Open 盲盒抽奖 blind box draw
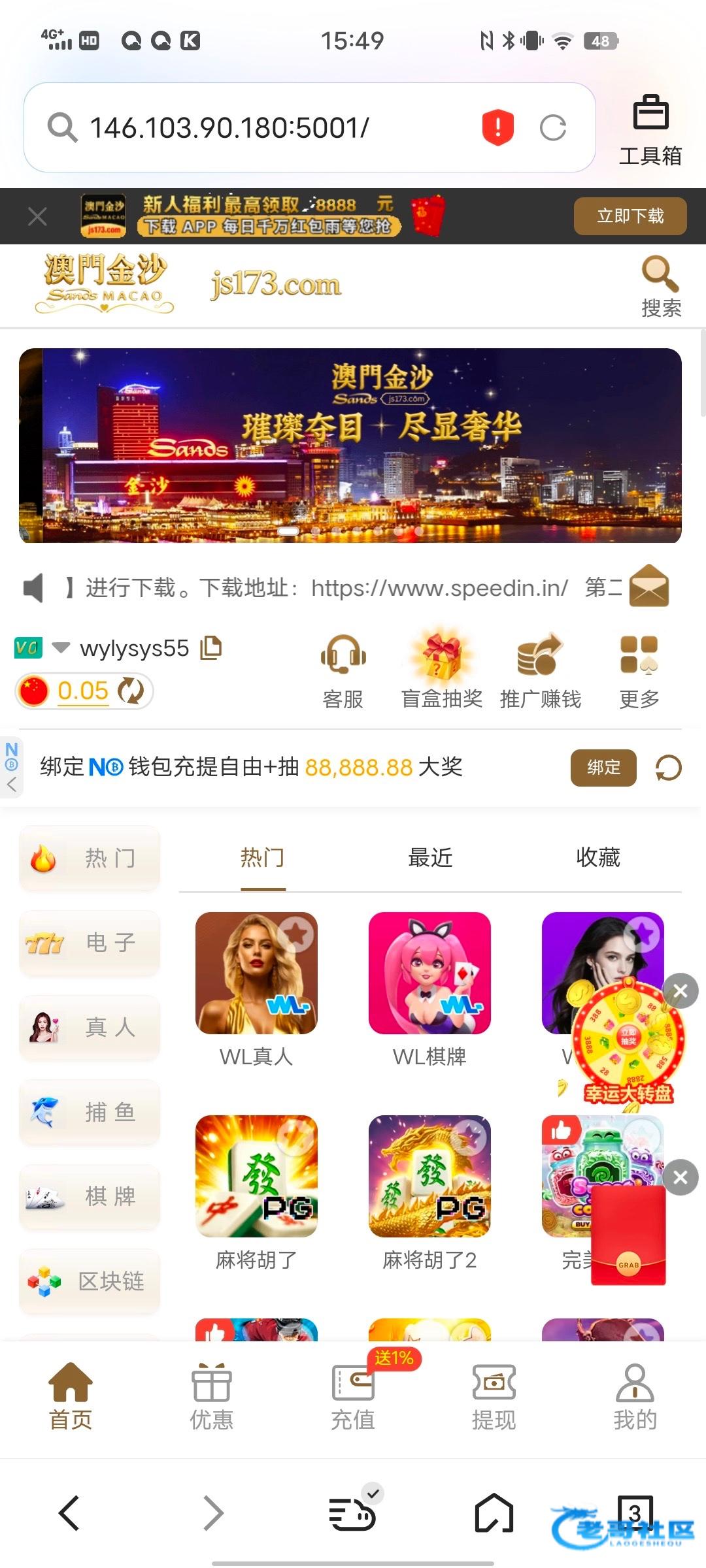This screenshot has width=706, height=1568. click(442, 672)
